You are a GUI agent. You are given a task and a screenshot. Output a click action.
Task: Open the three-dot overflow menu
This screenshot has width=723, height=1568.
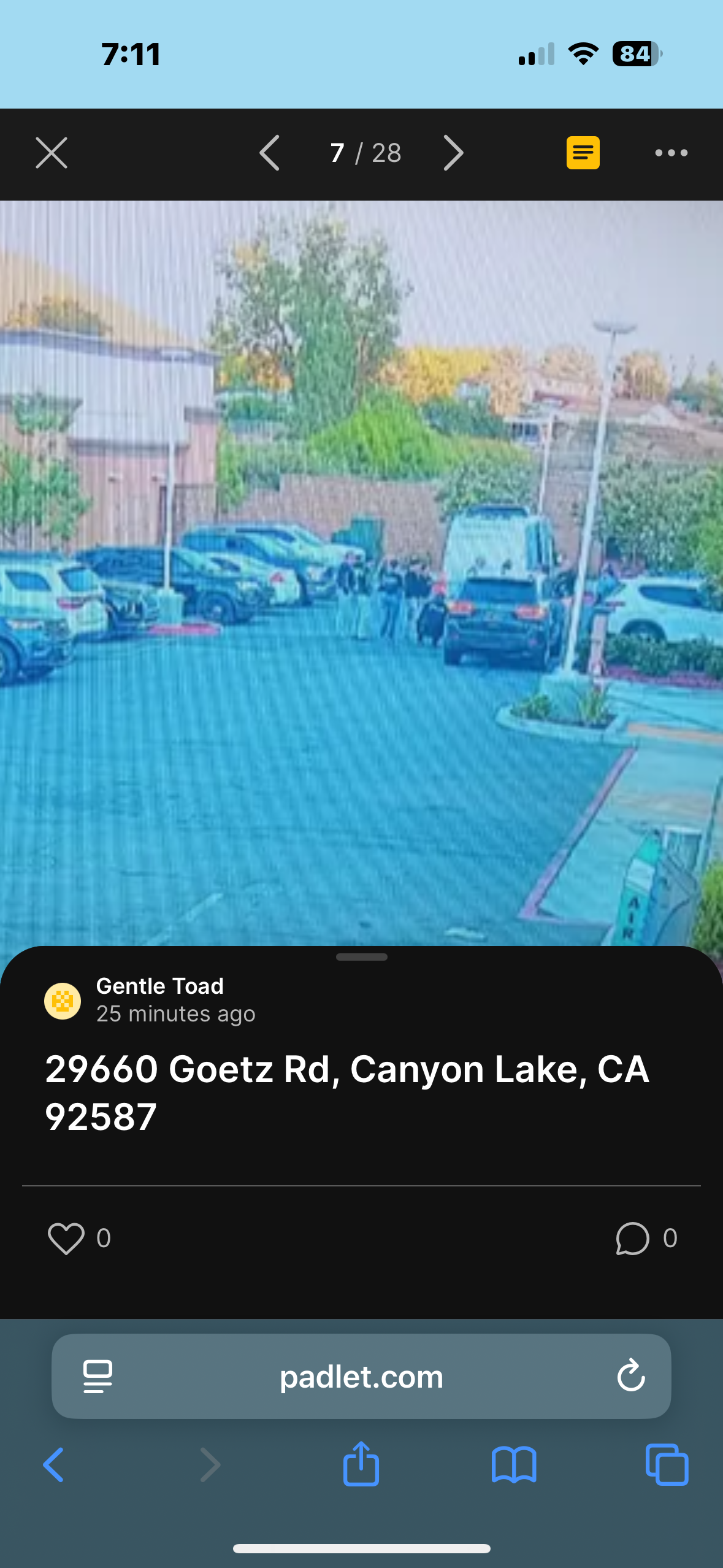coord(671,153)
